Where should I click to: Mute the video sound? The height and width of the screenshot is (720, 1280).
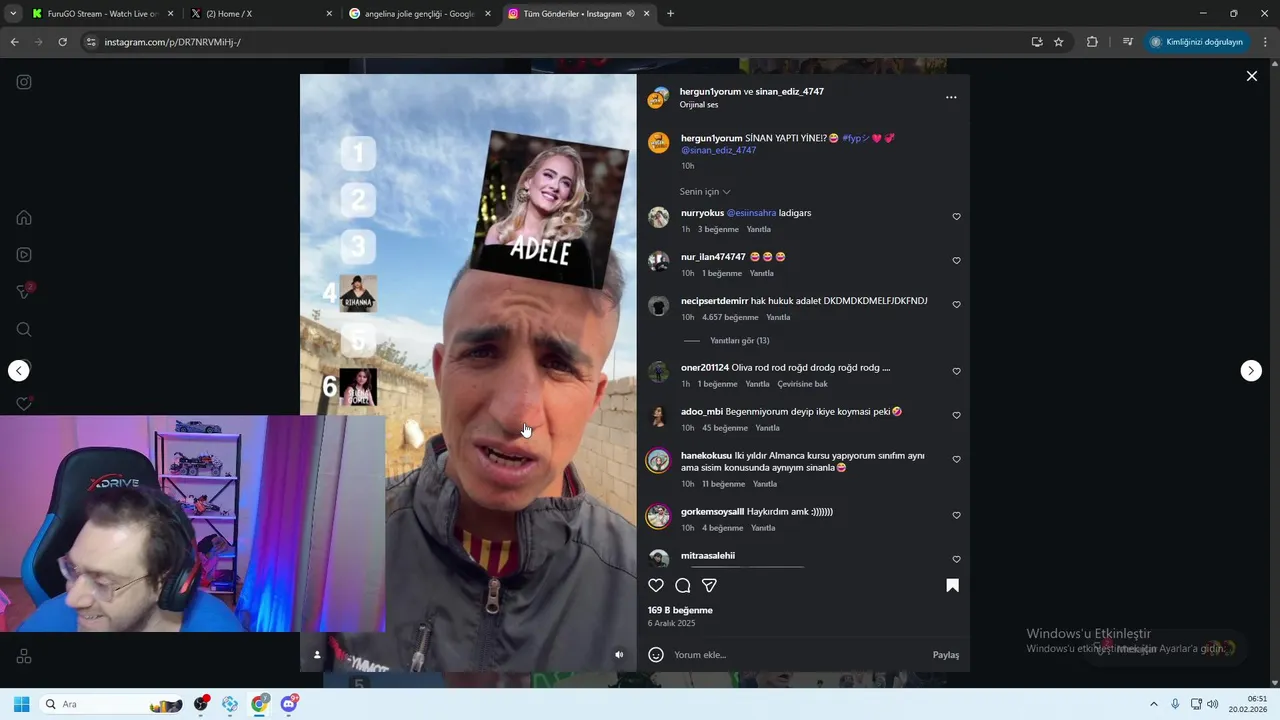tap(619, 655)
